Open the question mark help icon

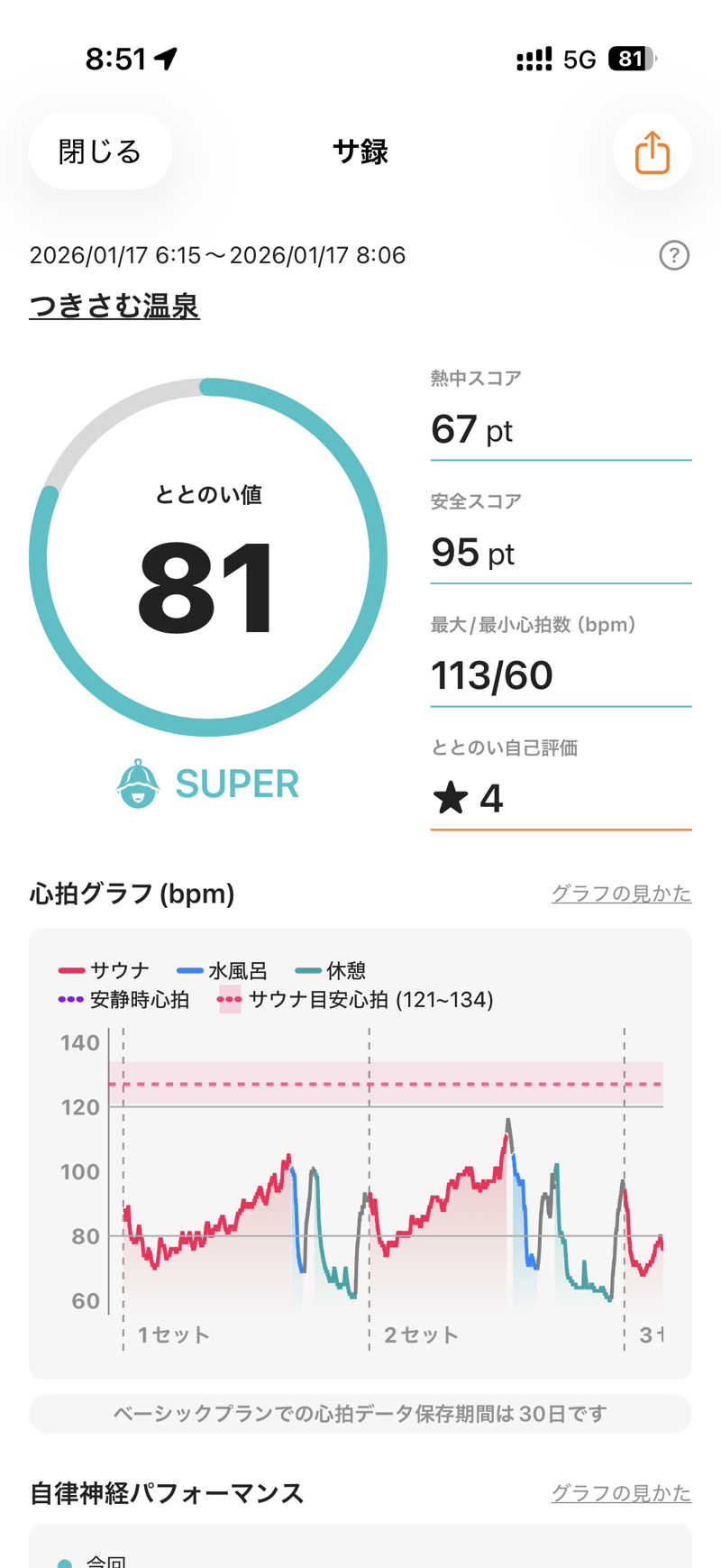[x=674, y=256]
